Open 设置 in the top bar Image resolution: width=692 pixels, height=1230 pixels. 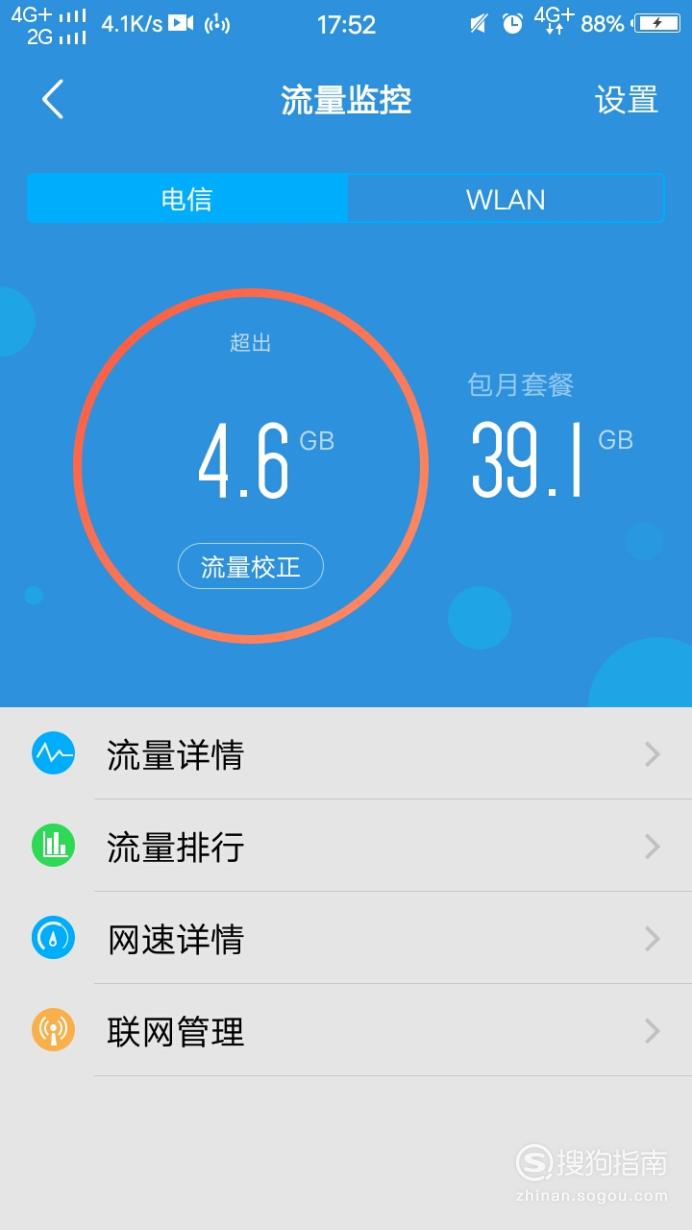[x=626, y=100]
